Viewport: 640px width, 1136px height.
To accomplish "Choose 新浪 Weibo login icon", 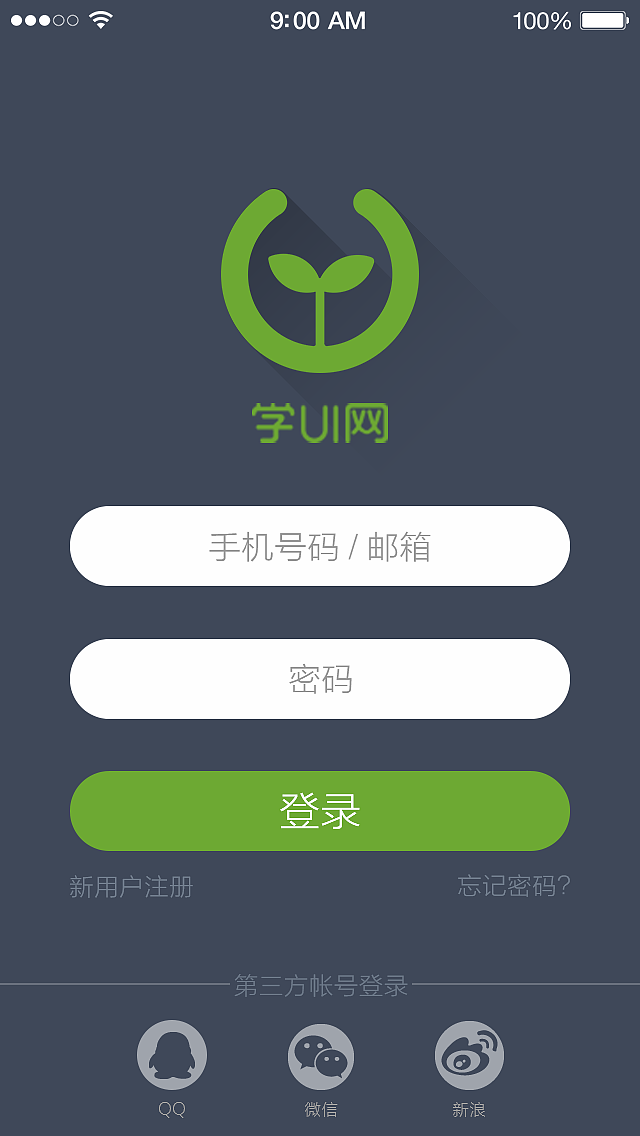I will 469,1056.
